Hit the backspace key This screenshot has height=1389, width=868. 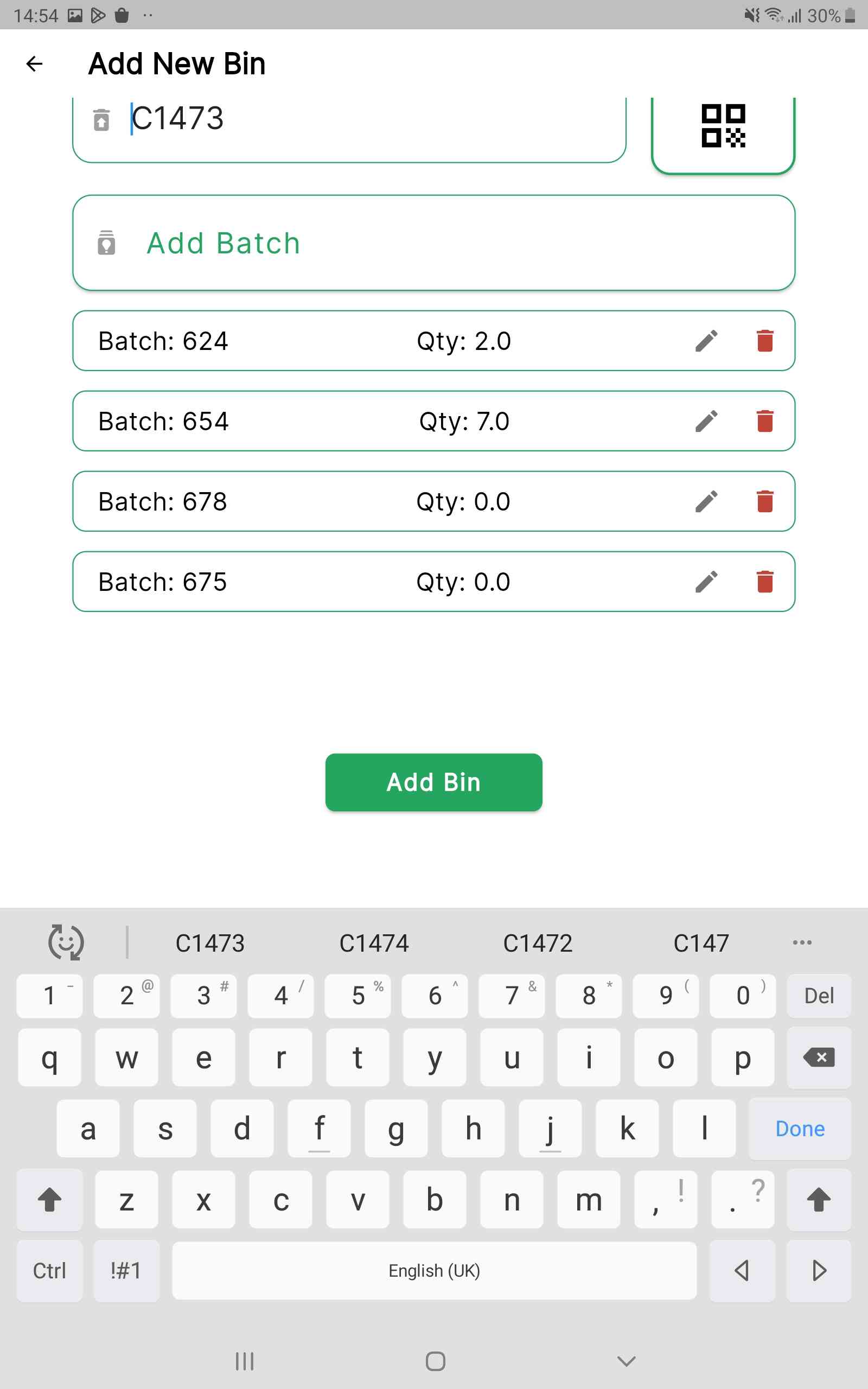pyautogui.click(x=819, y=1057)
